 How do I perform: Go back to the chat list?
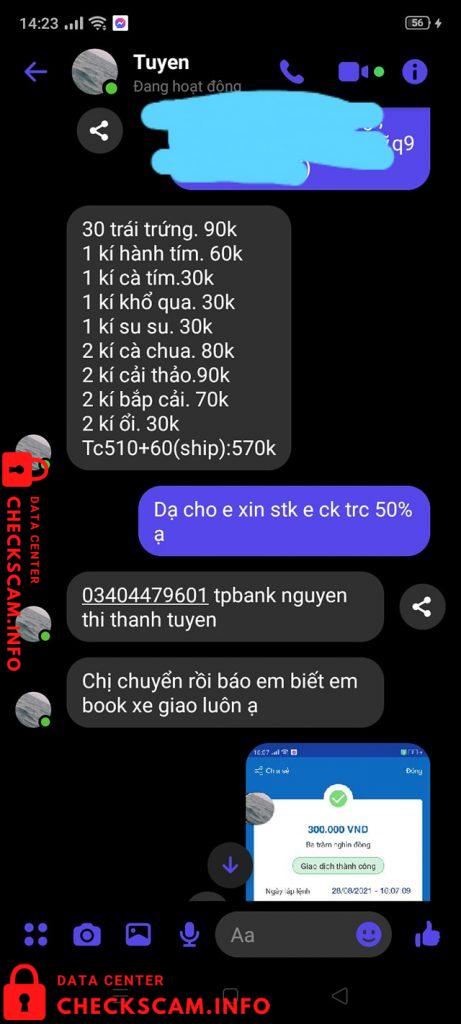pyautogui.click(x=35, y=72)
